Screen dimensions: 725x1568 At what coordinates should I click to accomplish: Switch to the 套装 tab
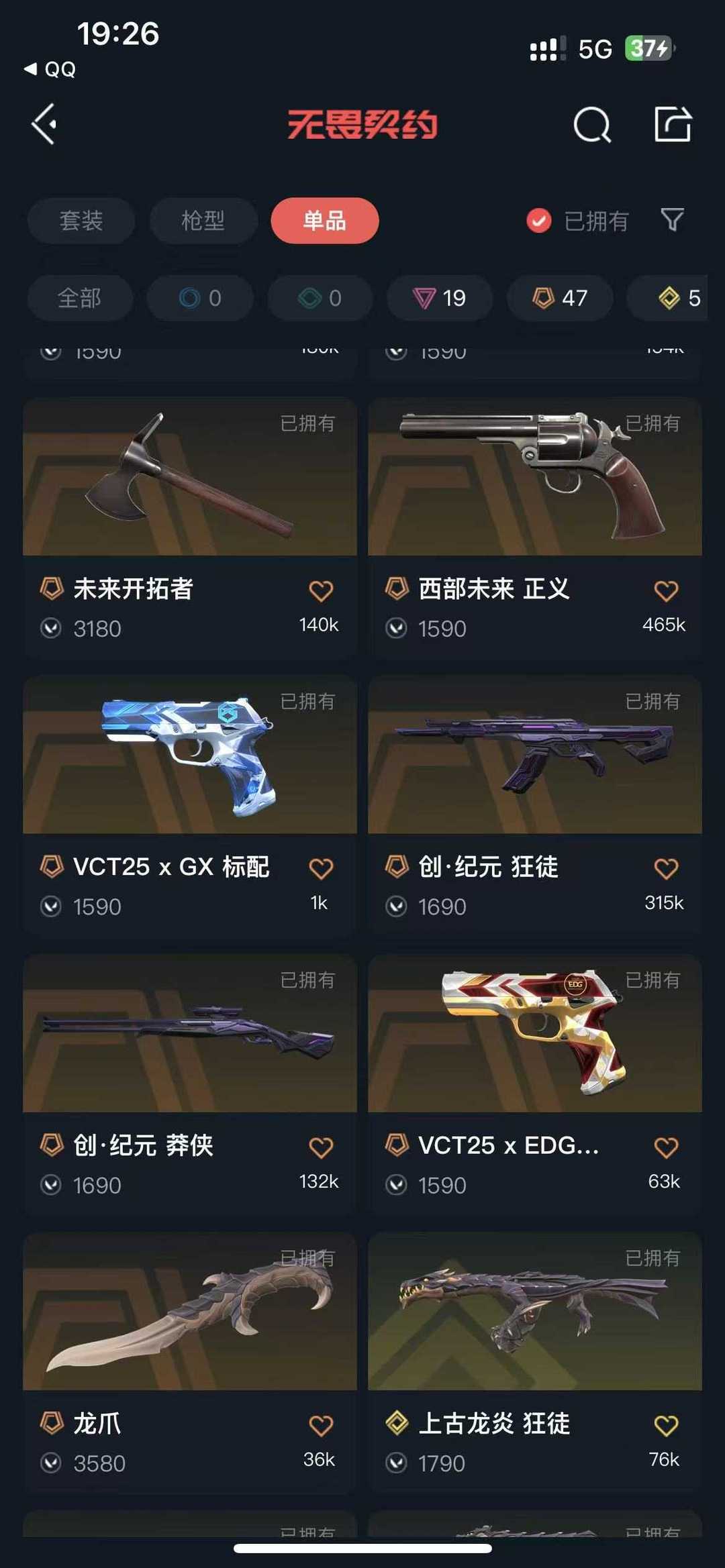81,221
